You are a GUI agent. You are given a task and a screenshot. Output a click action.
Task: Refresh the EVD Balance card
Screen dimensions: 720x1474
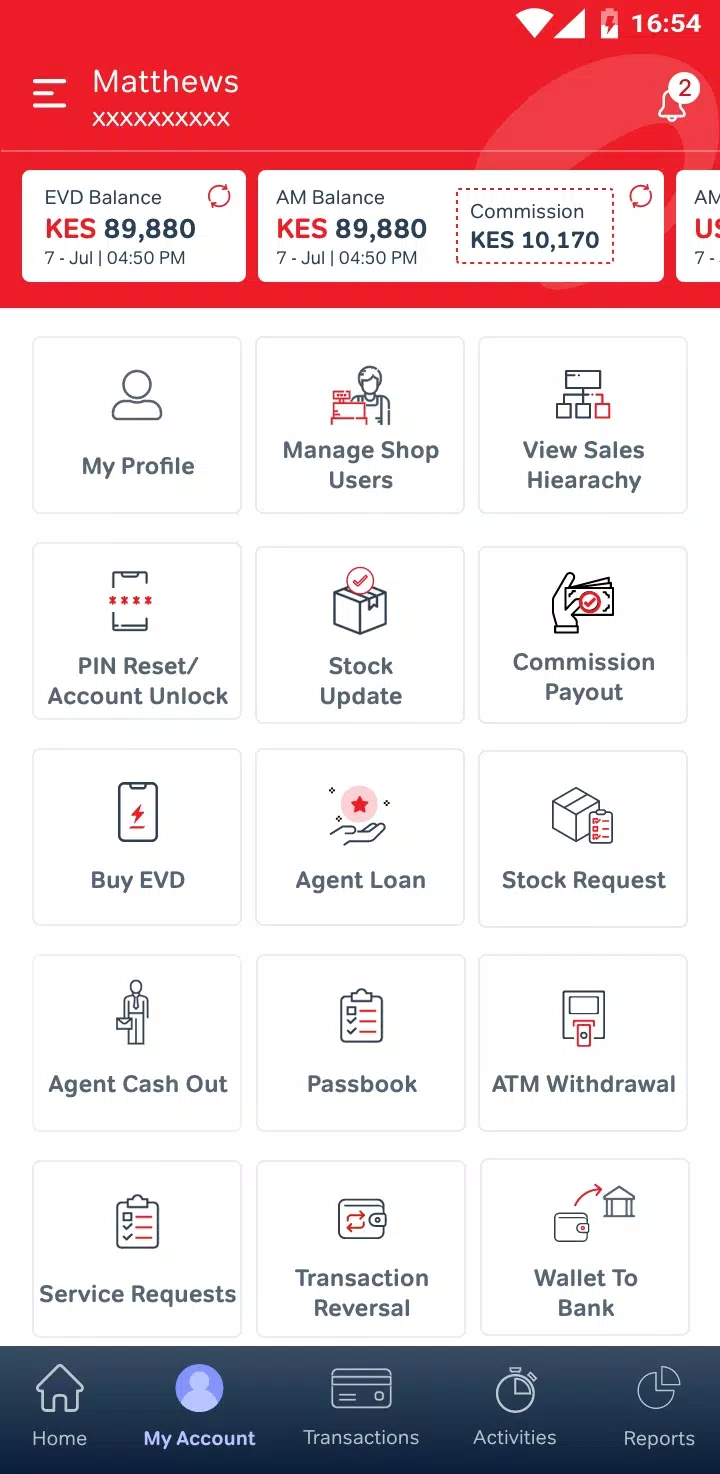(219, 196)
